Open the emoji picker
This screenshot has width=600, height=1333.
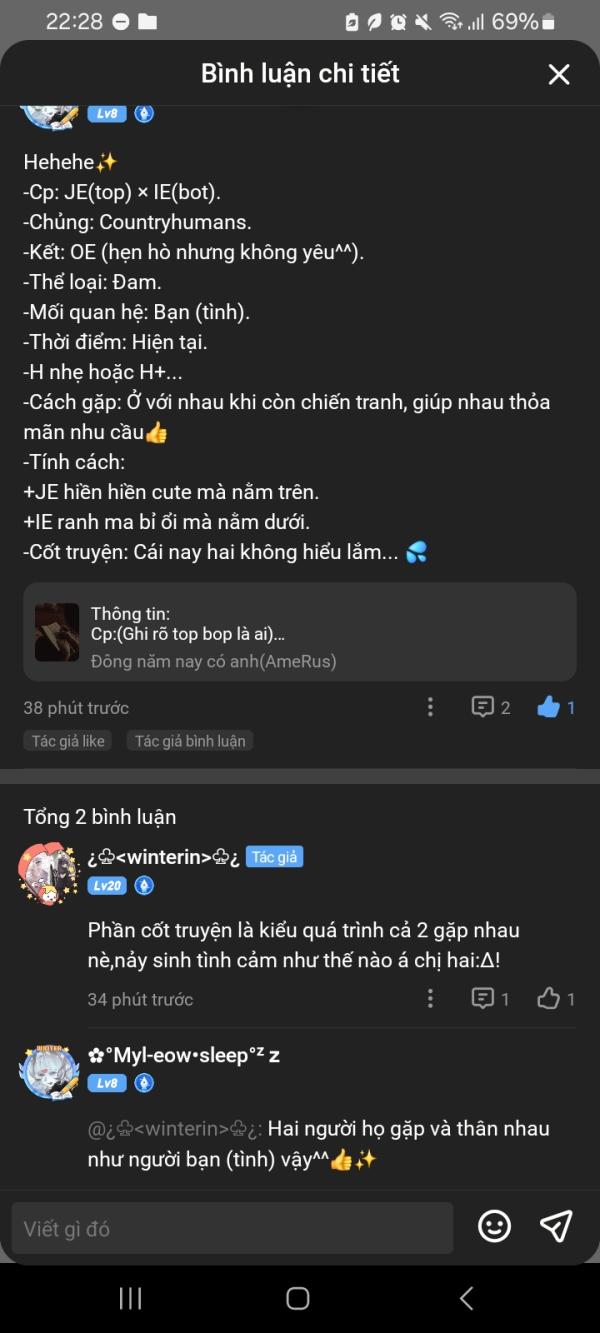point(494,1226)
